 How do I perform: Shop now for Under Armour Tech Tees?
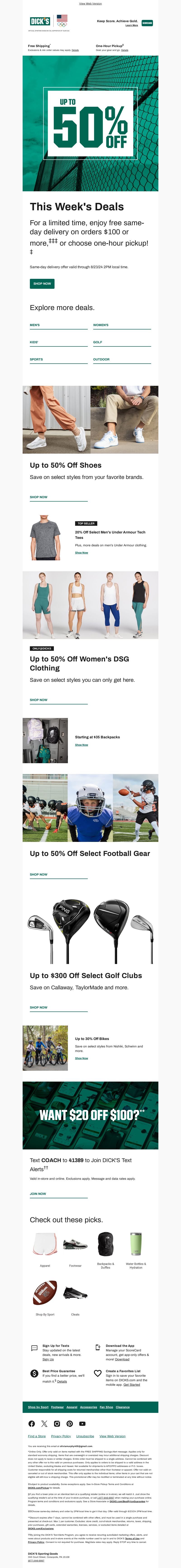[x=81, y=553]
